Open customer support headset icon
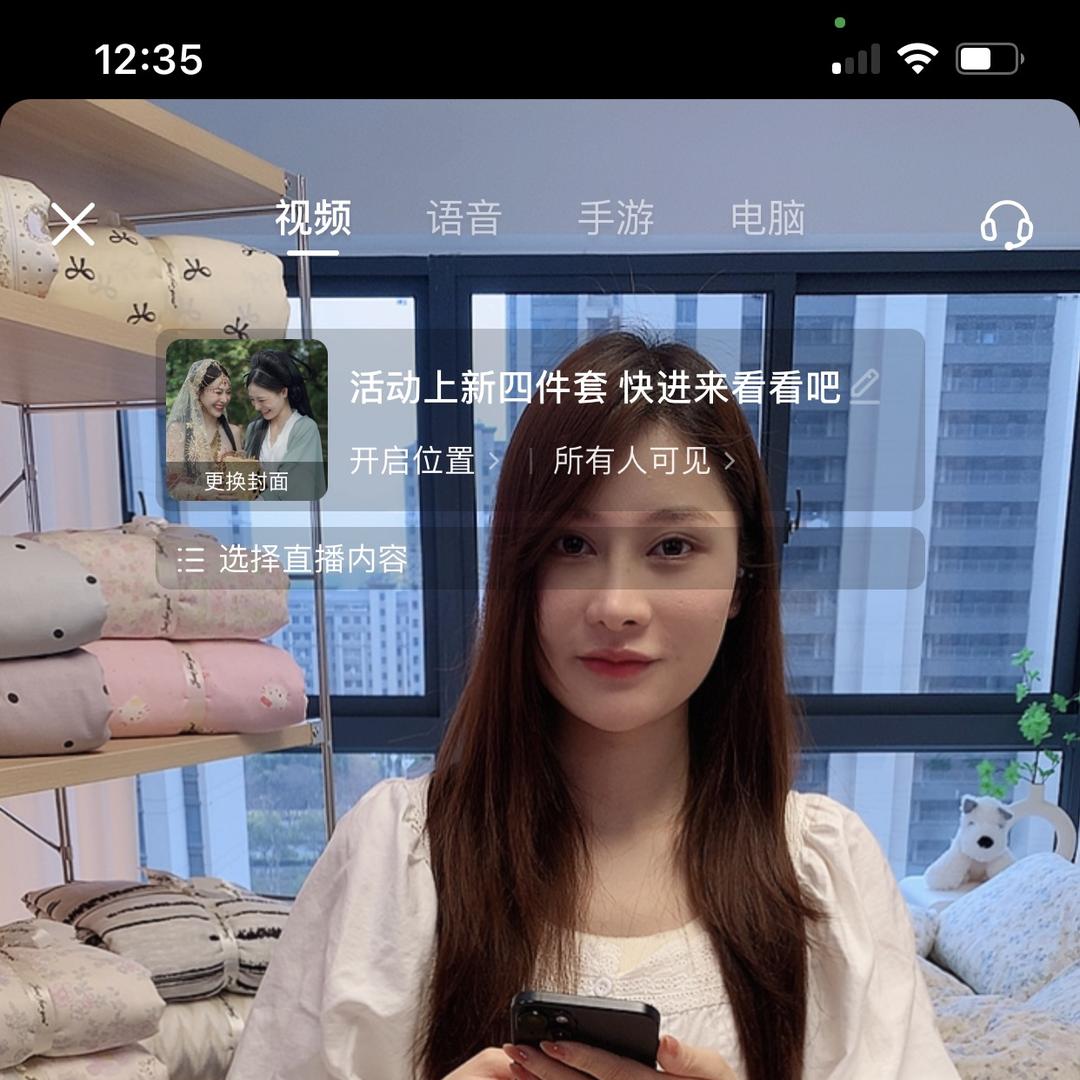1080x1080 pixels. point(1006,224)
